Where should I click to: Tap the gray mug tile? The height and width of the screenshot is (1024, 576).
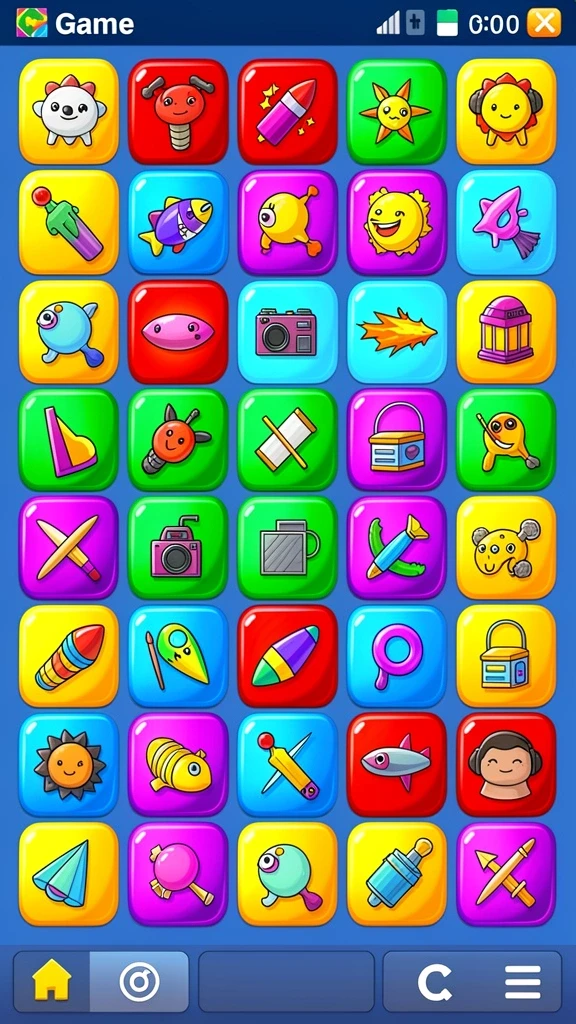click(287, 547)
